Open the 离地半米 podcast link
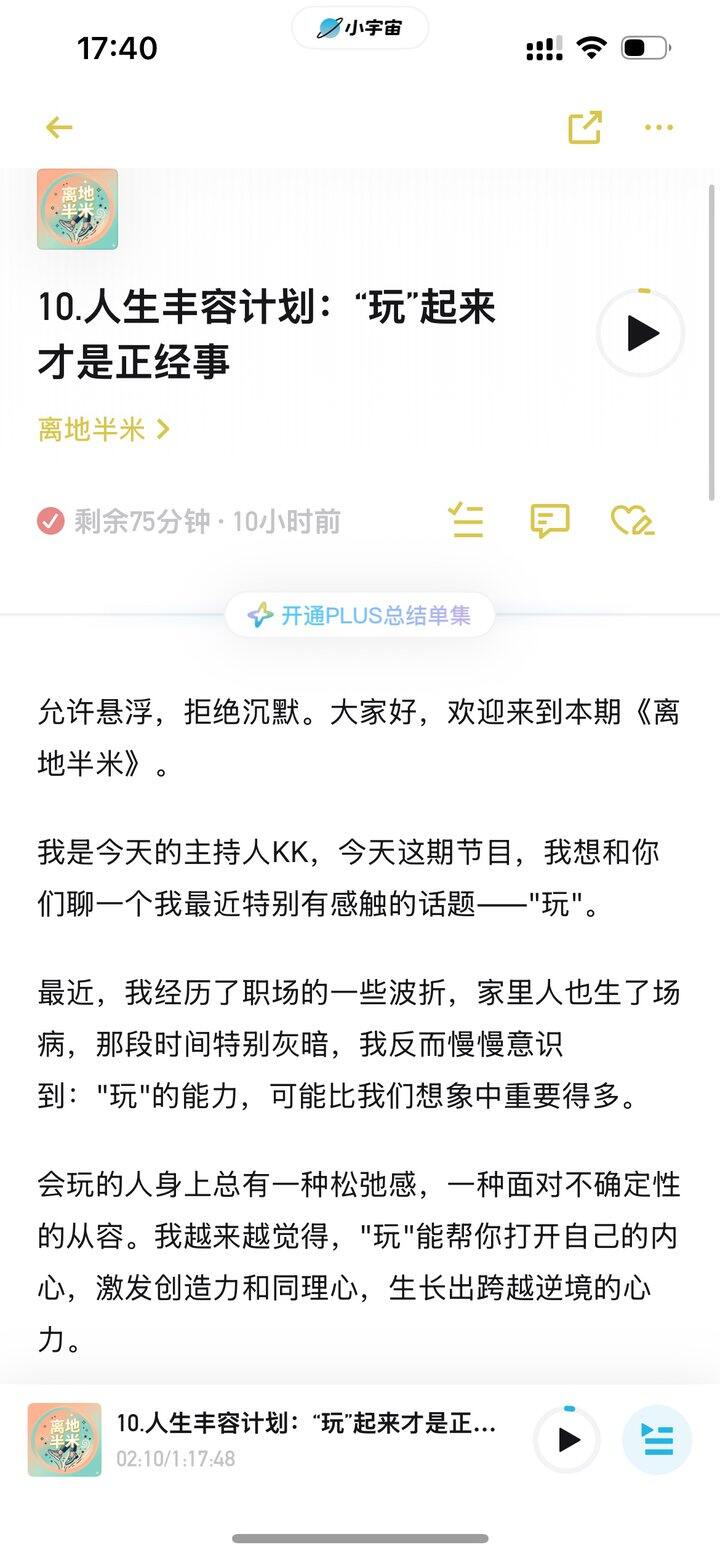 [103, 430]
